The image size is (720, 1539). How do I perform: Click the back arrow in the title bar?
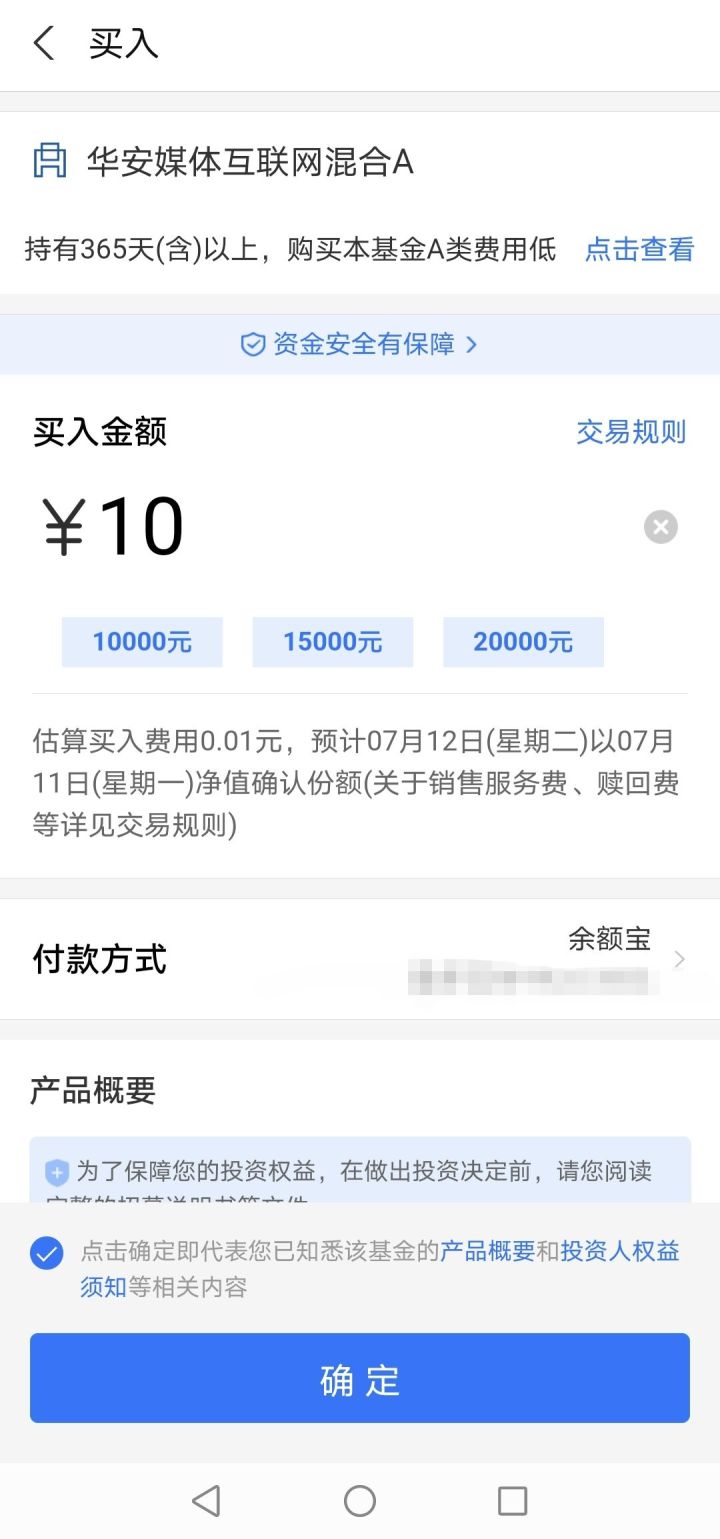pyautogui.click(x=42, y=44)
